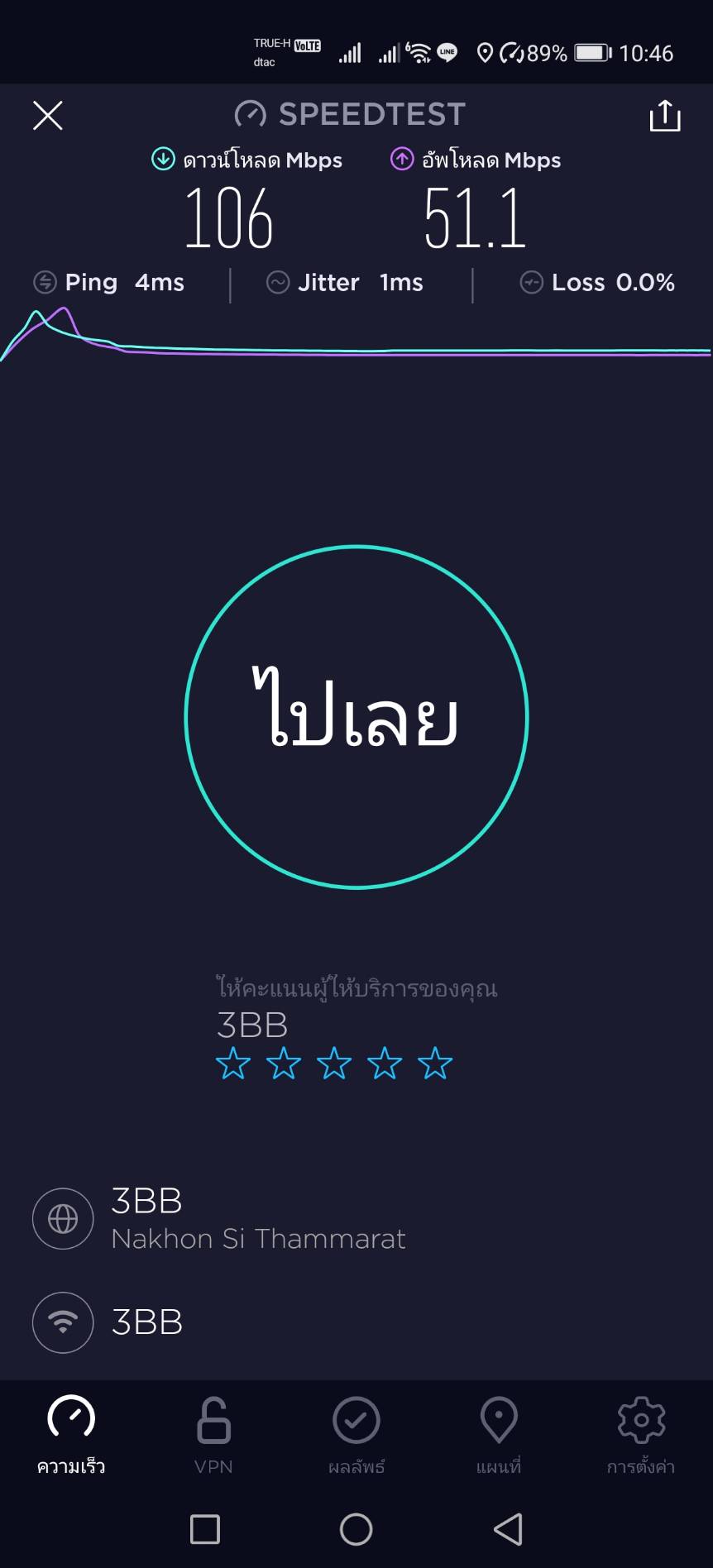This screenshot has width=713, height=1568.
Task: Open the การตั้งค่า settings tab
Action: (x=641, y=1435)
